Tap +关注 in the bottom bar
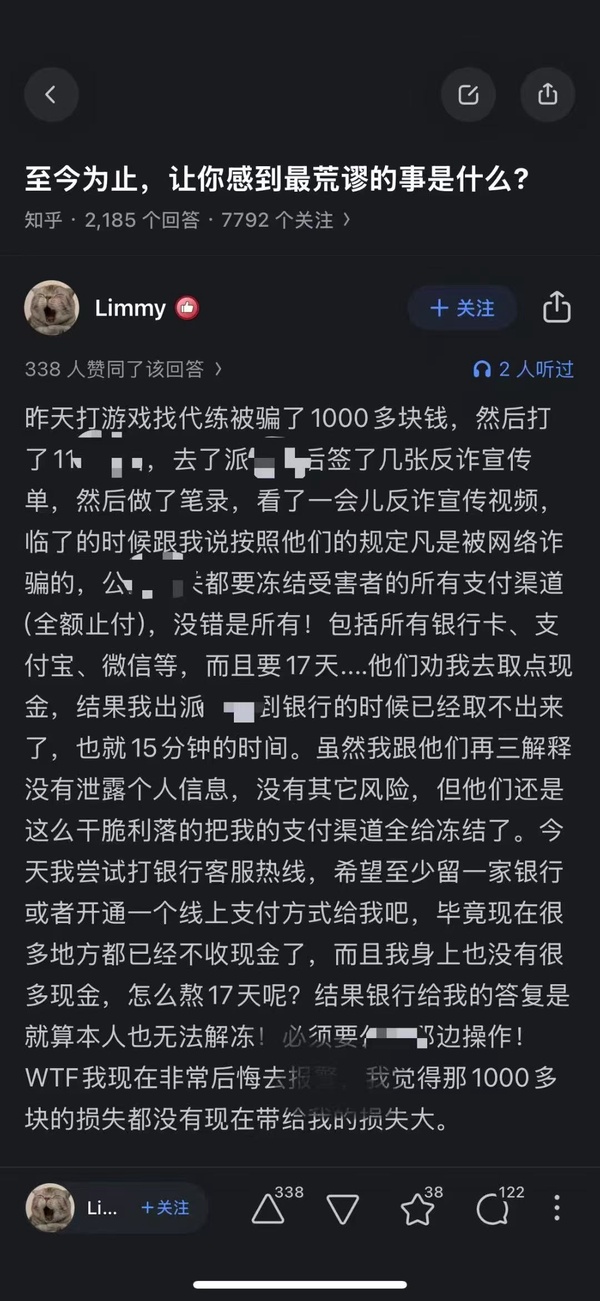600x1301 pixels. tap(165, 1208)
